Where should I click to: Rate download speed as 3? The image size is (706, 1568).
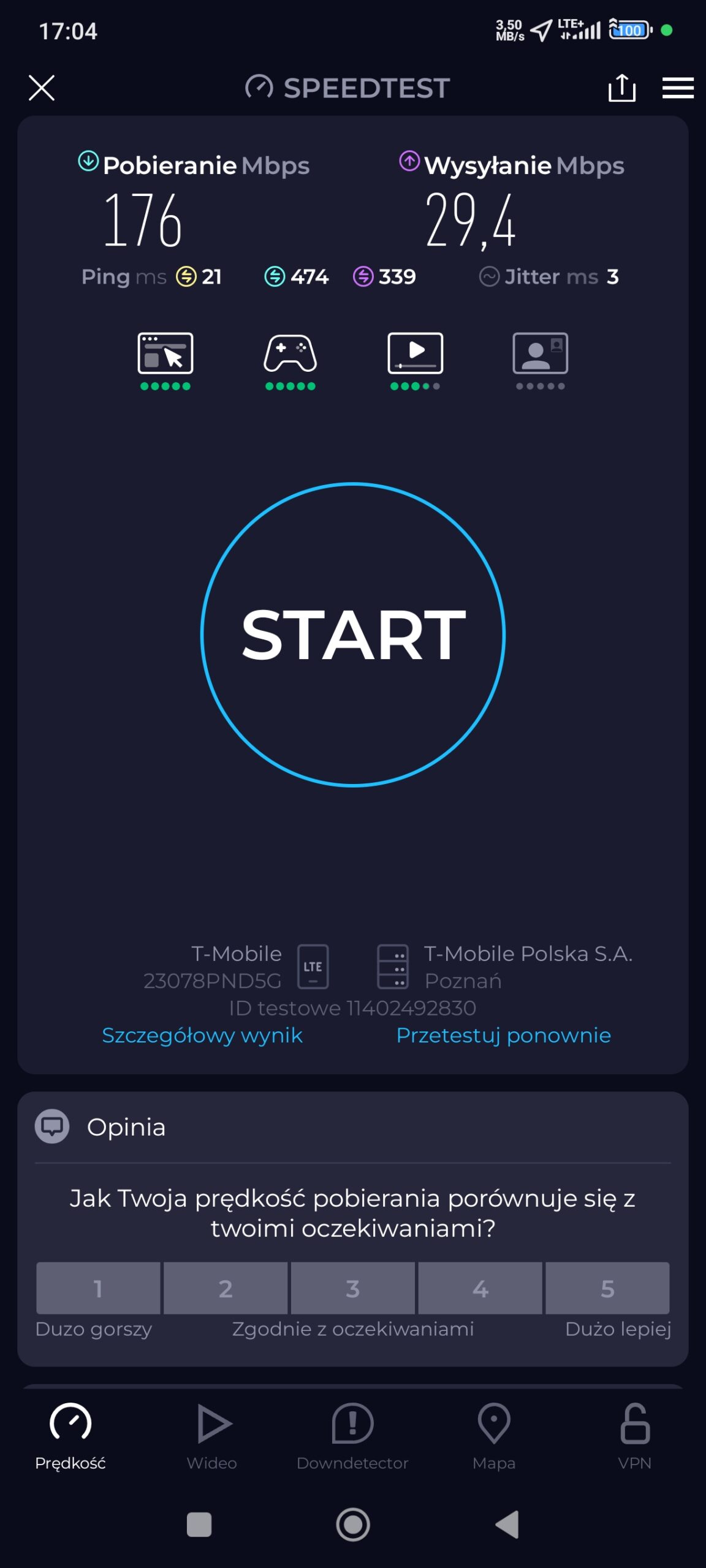[353, 1288]
